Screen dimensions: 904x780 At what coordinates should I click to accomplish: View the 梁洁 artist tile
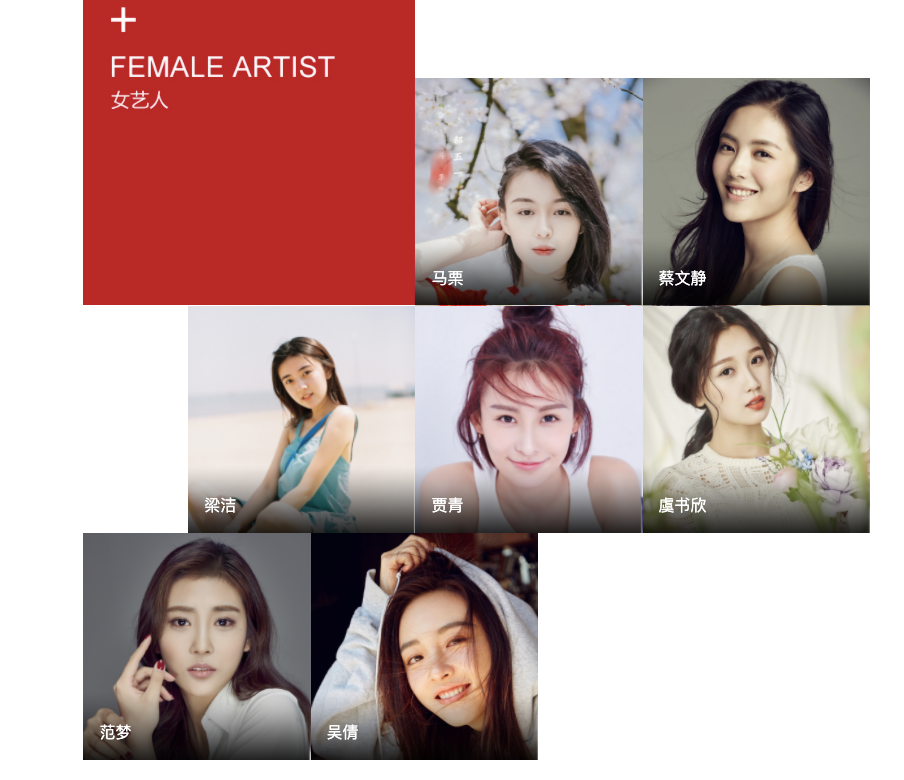[x=301, y=419]
